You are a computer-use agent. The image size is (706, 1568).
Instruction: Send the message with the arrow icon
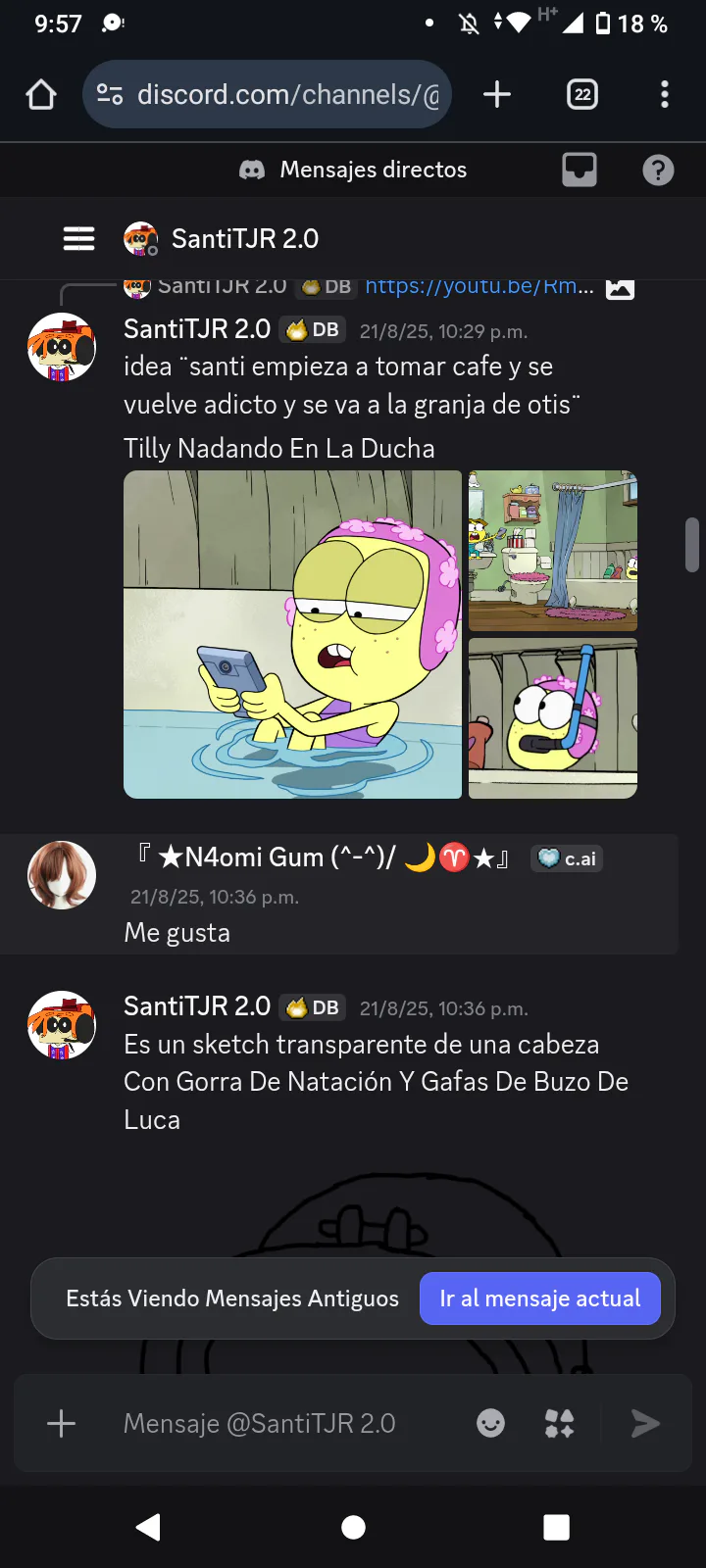644,1423
